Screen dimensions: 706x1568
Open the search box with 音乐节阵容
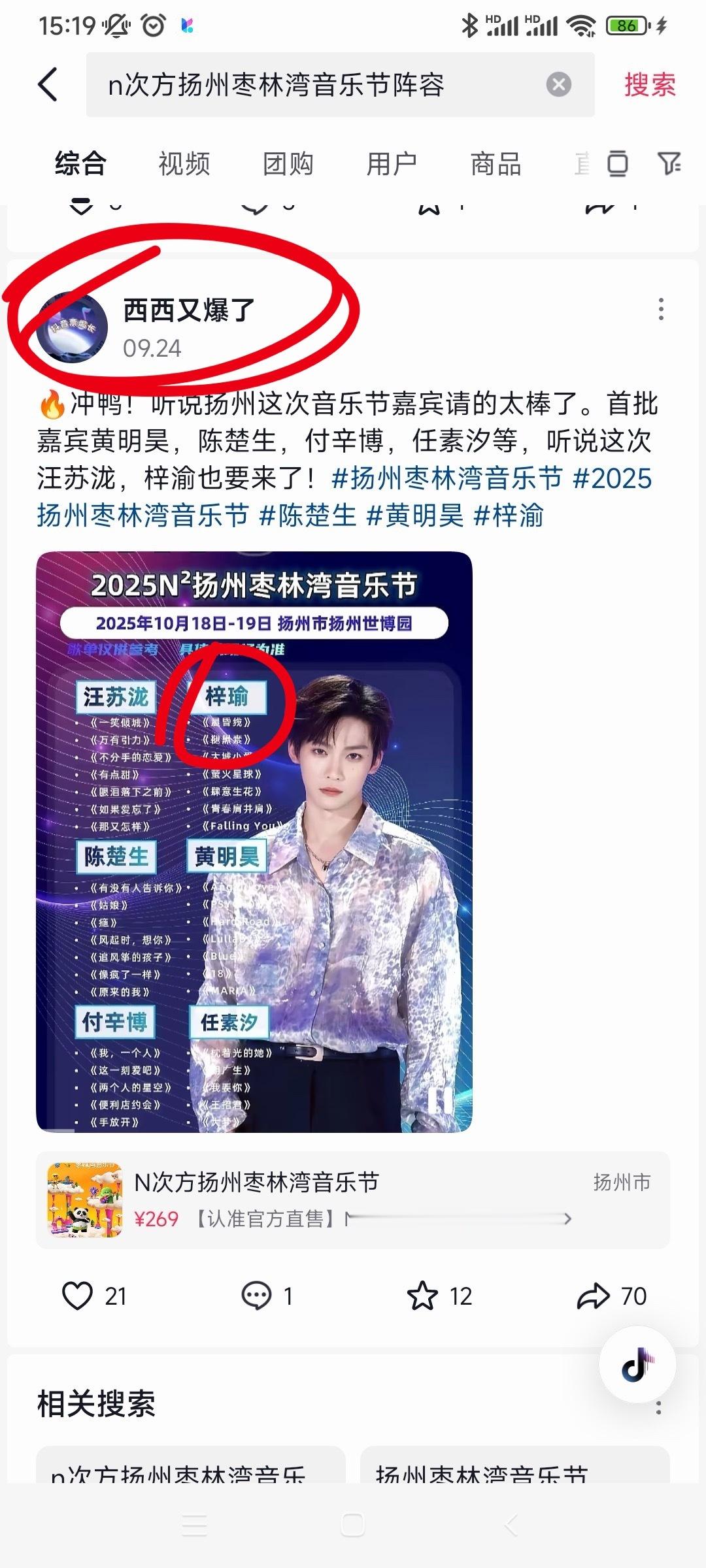pyautogui.click(x=314, y=85)
